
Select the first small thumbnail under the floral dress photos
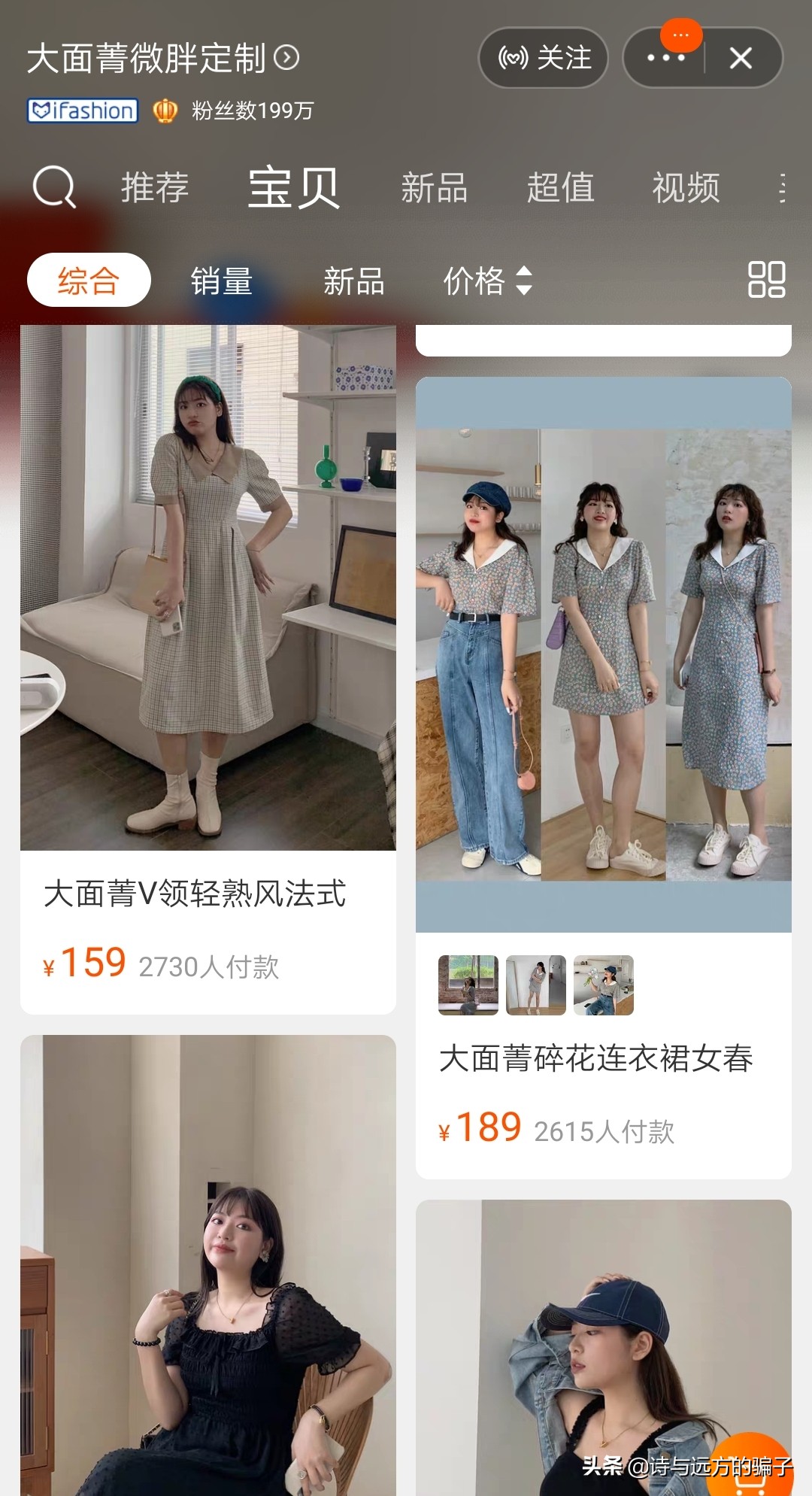point(467,985)
